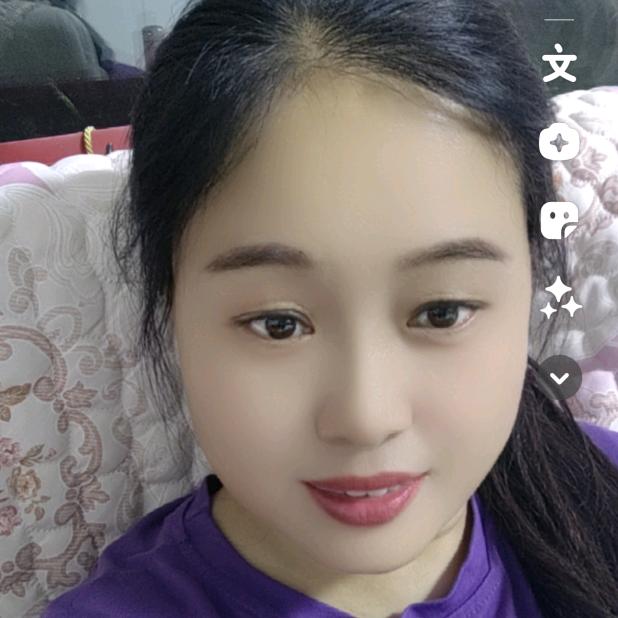The image size is (618, 618).
Task: Open the stickers icon
Action: coord(558,220)
